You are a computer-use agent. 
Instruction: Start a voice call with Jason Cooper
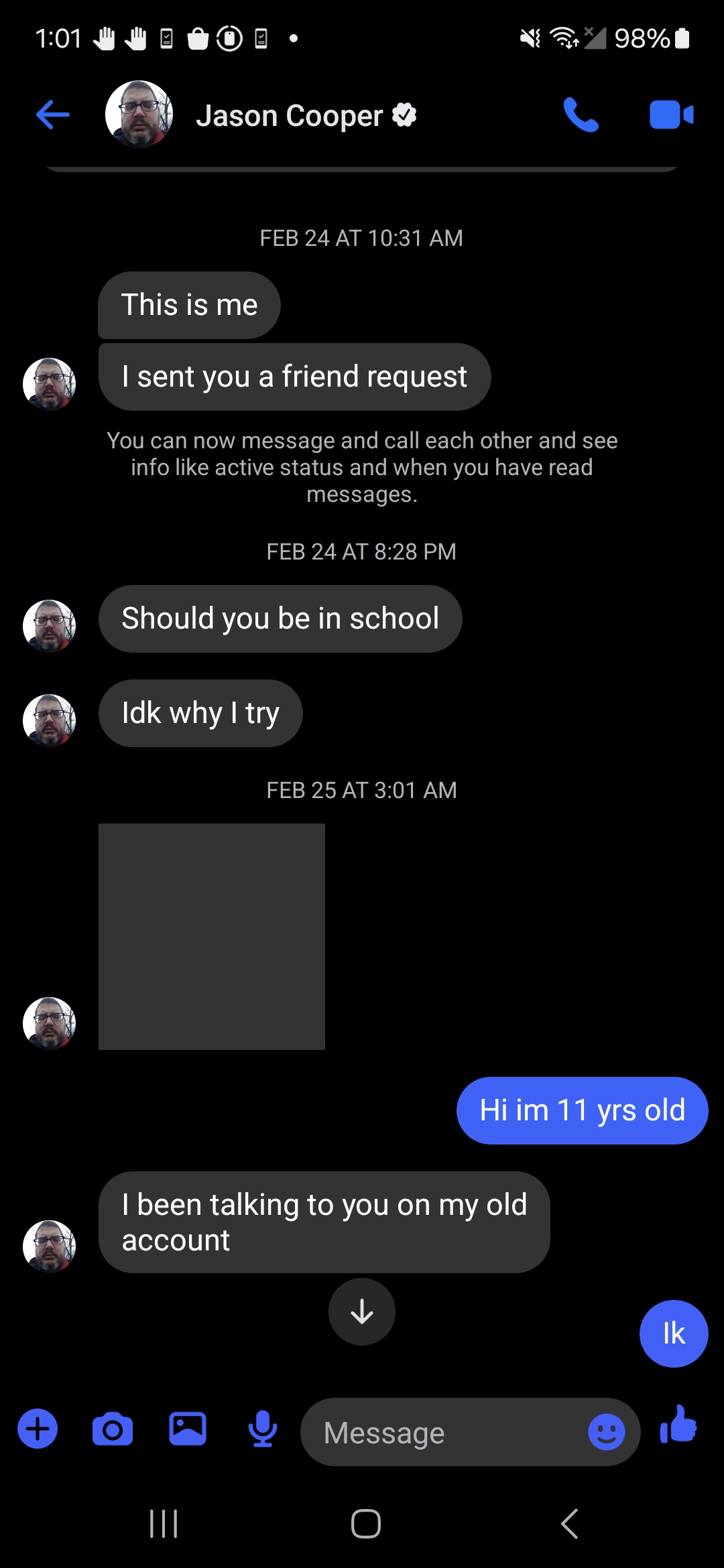[x=581, y=115]
